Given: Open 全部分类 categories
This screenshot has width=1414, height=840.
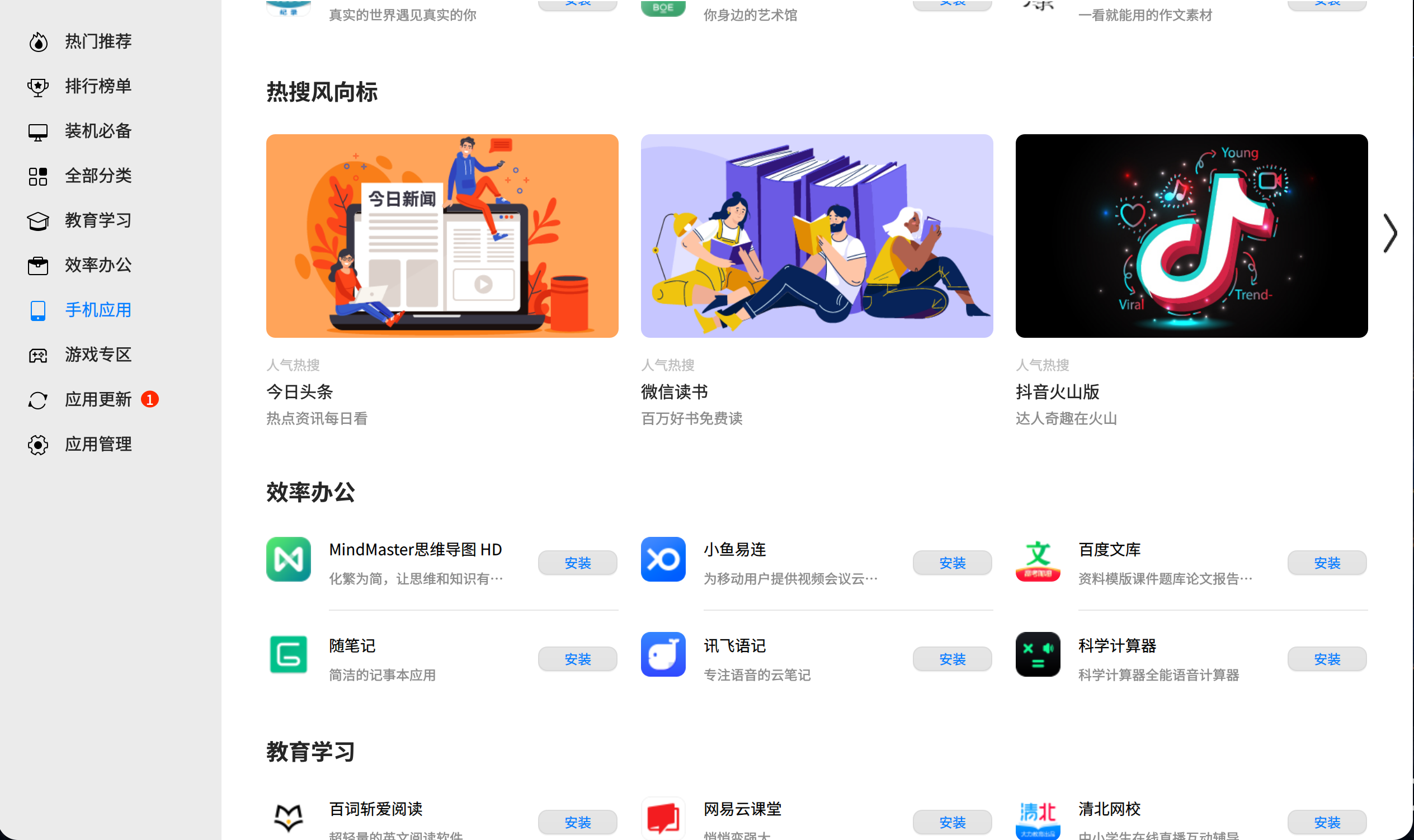Looking at the screenshot, I should coord(97,176).
